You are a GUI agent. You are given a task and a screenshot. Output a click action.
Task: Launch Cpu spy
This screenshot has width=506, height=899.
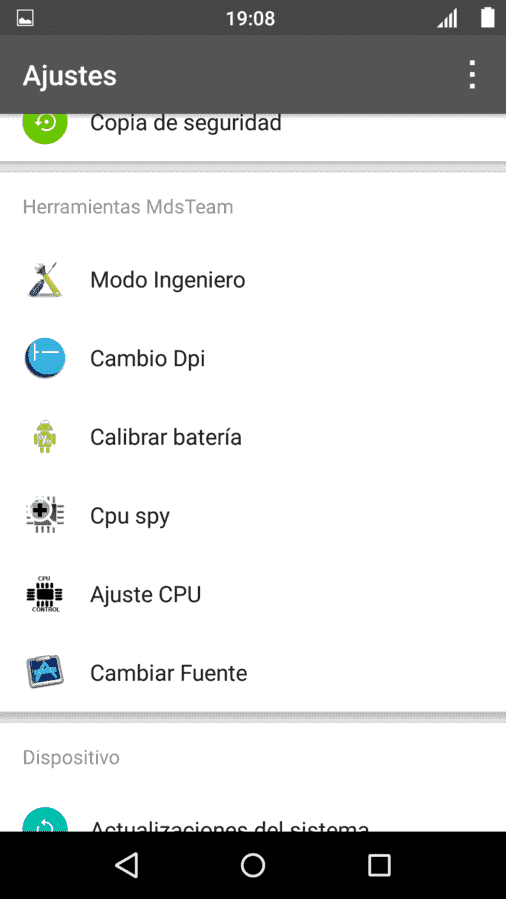[x=253, y=515]
